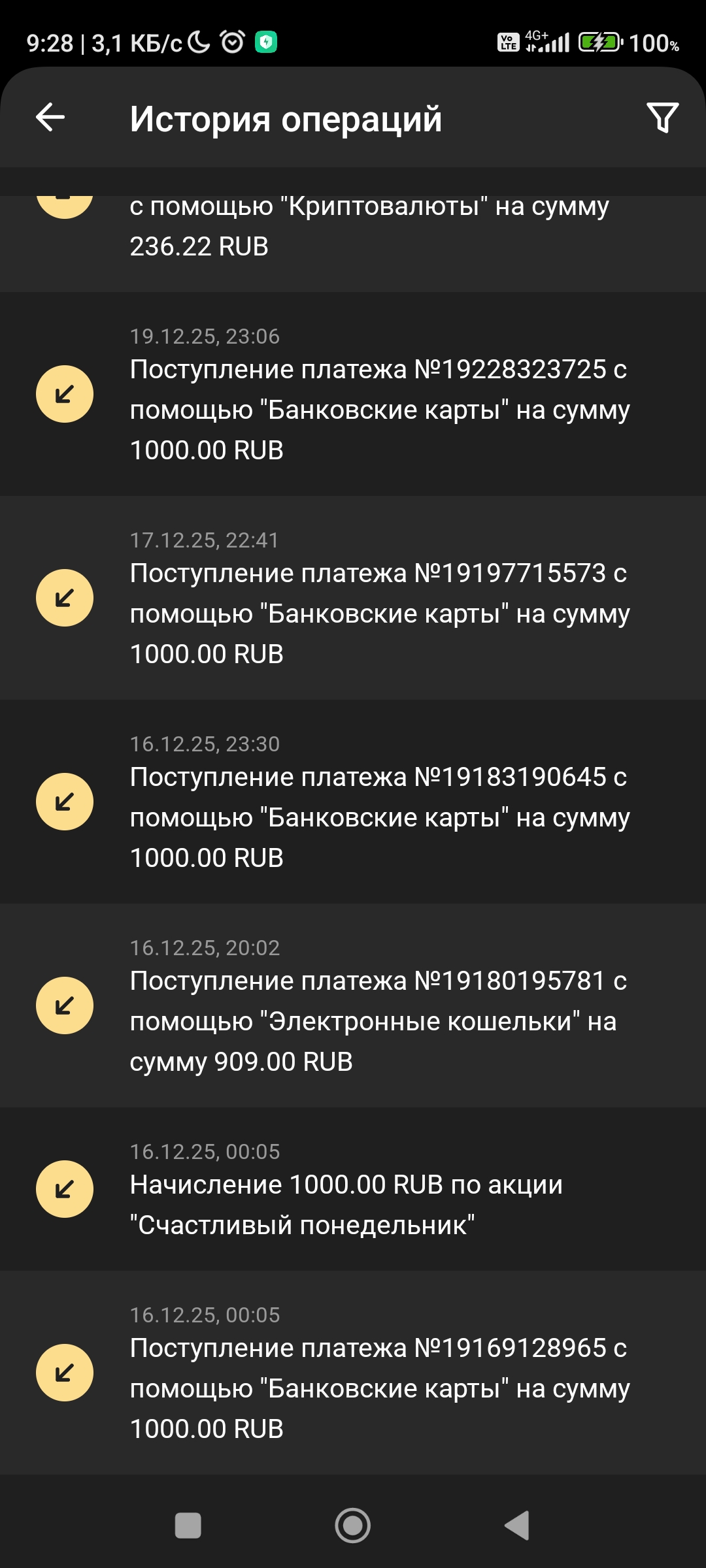Open the operations filter

pos(662,118)
